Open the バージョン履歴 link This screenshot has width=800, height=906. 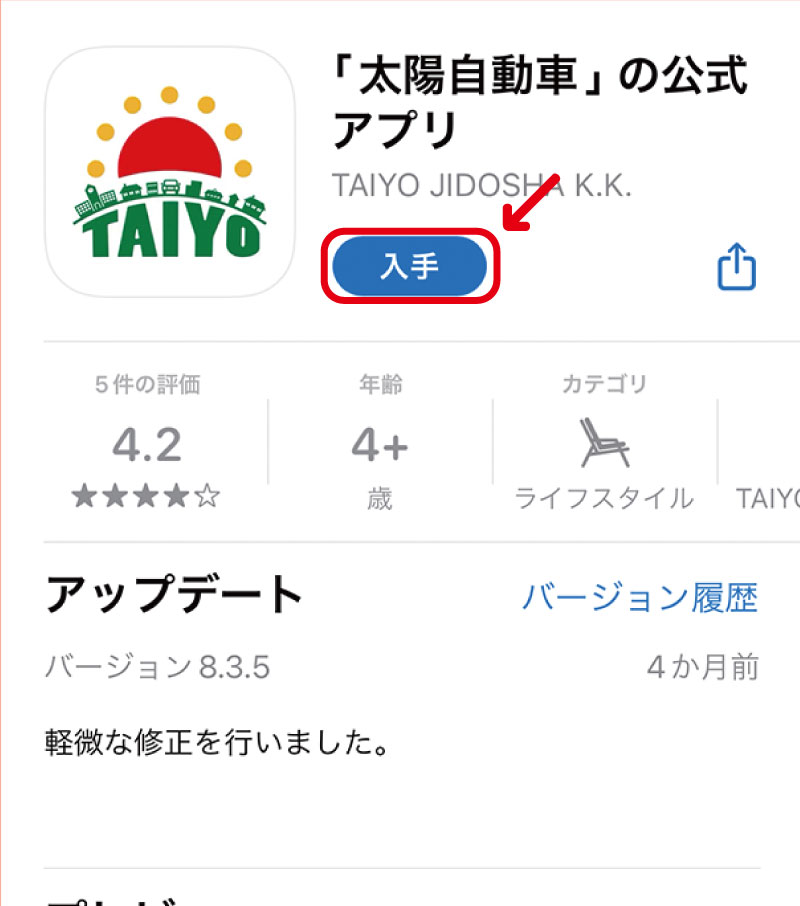click(640, 598)
